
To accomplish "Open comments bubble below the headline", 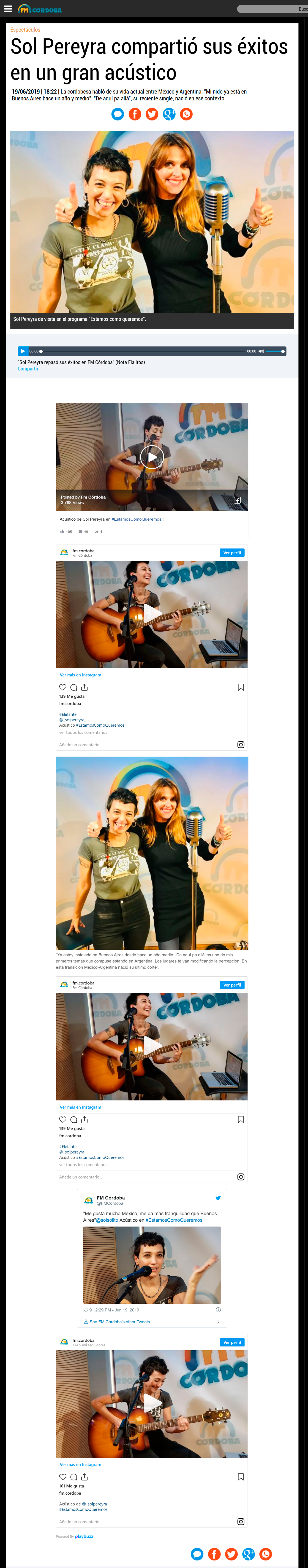I will pos(118,114).
